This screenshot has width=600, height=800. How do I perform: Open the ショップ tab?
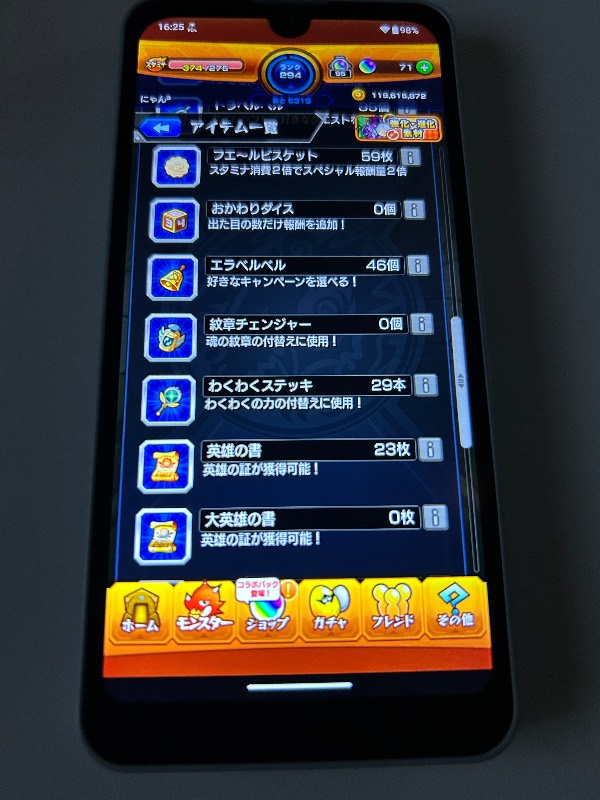tap(267, 610)
